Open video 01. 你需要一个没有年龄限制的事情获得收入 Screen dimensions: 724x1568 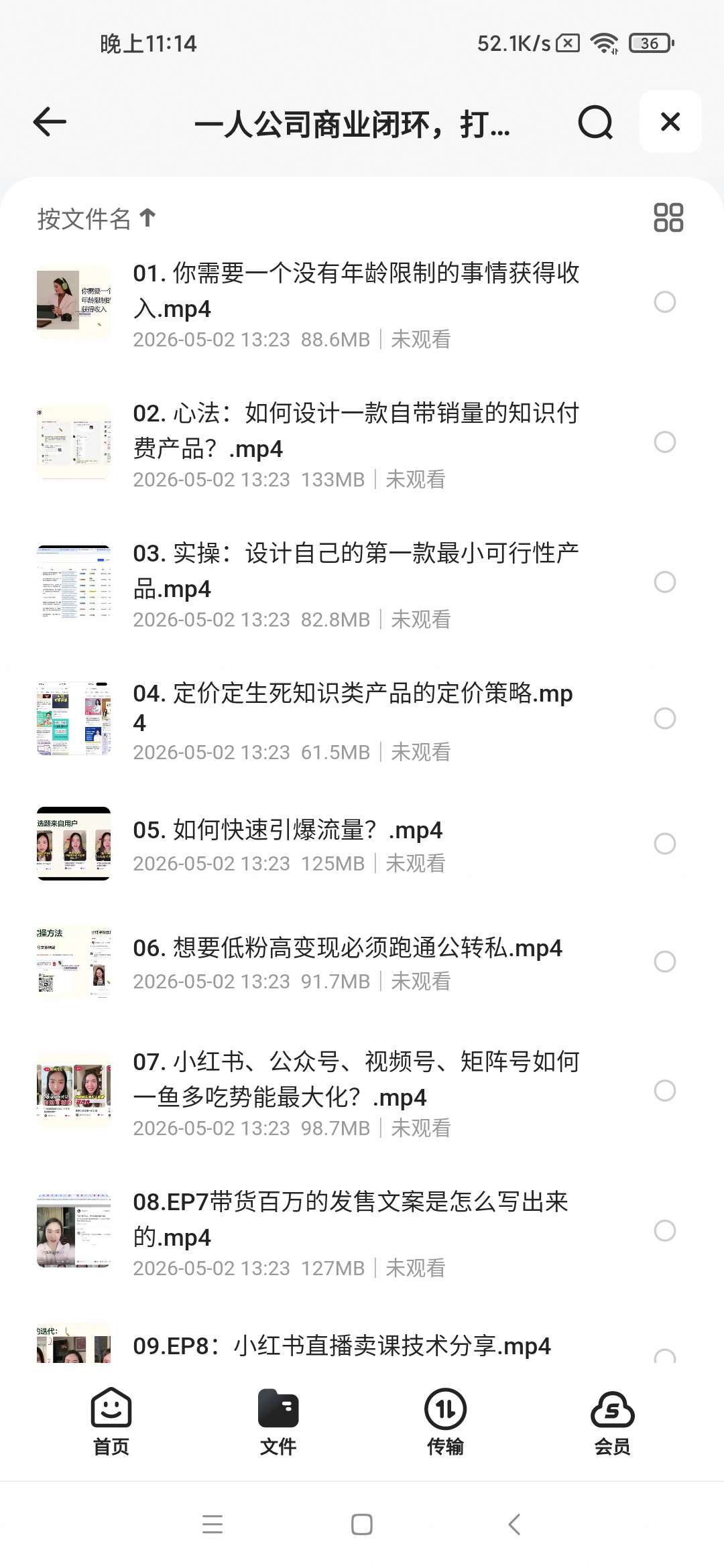(x=355, y=303)
